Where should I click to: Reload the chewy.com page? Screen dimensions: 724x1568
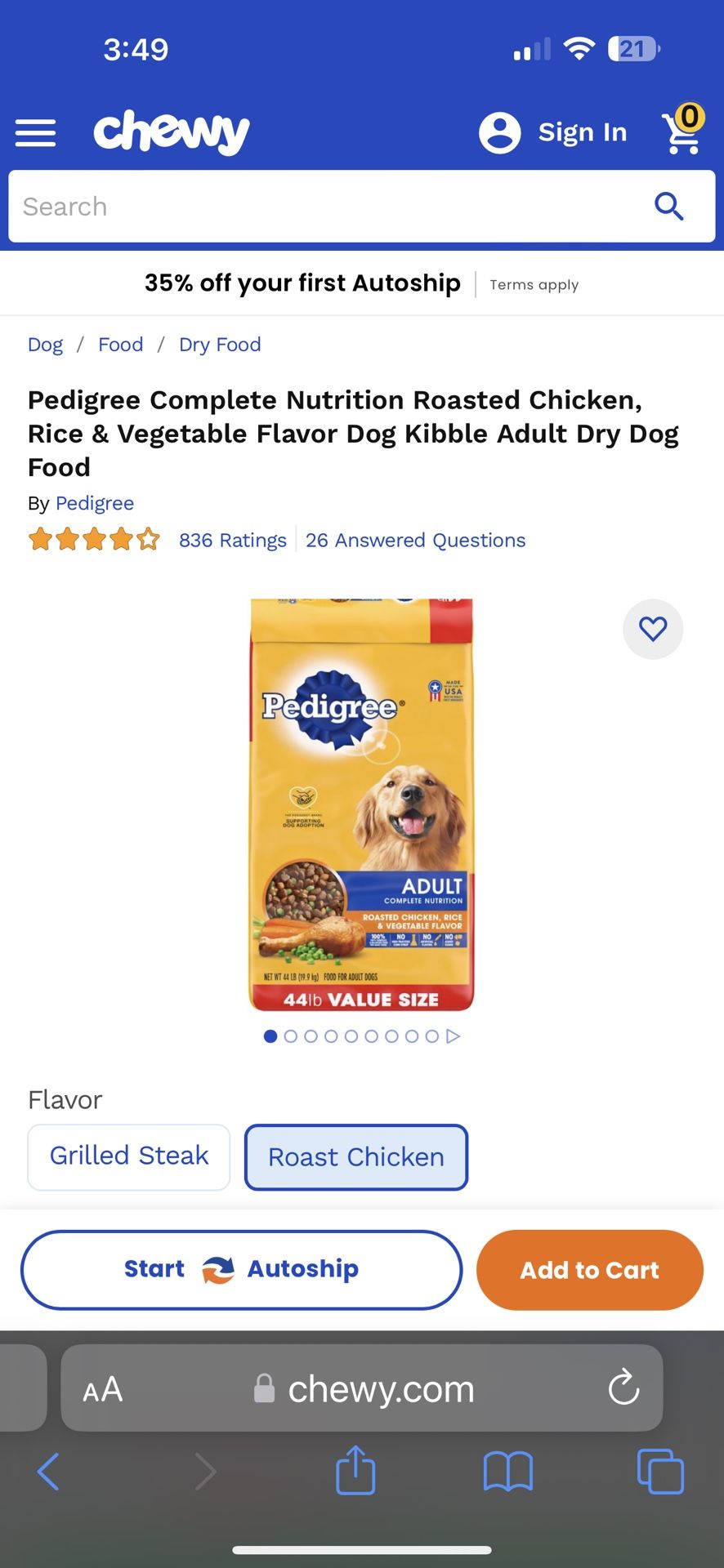(623, 1388)
